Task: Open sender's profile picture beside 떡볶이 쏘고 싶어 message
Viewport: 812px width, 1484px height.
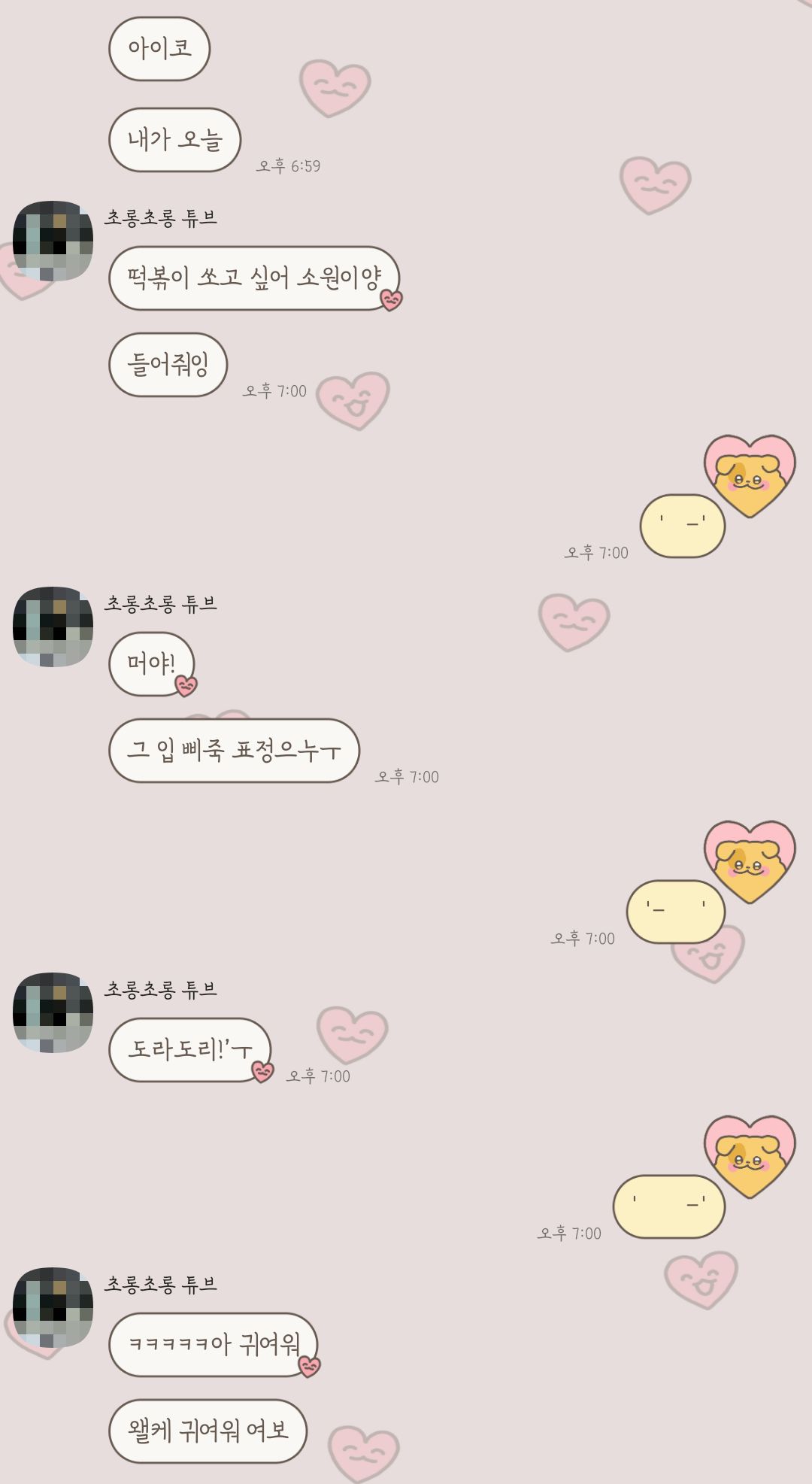Action: 53,241
